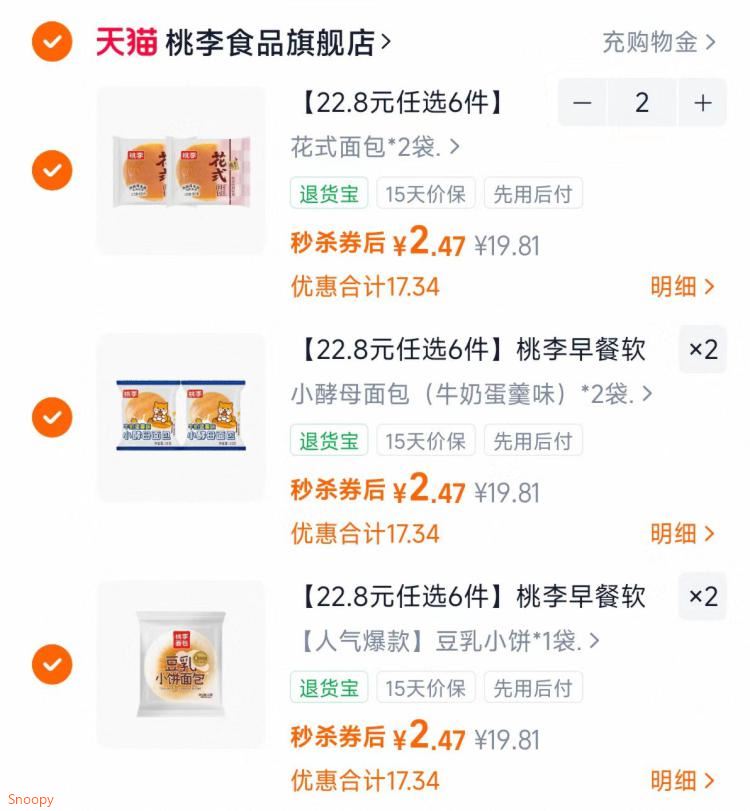
Task: View 明细 for the 小酵母面包 discount
Action: point(683,534)
